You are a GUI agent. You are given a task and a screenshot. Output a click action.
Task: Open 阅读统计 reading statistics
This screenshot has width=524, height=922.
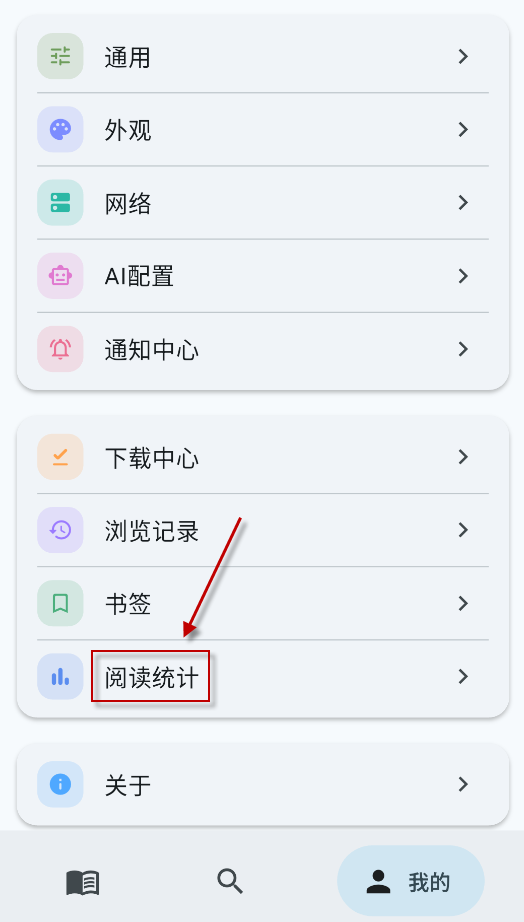click(262, 677)
